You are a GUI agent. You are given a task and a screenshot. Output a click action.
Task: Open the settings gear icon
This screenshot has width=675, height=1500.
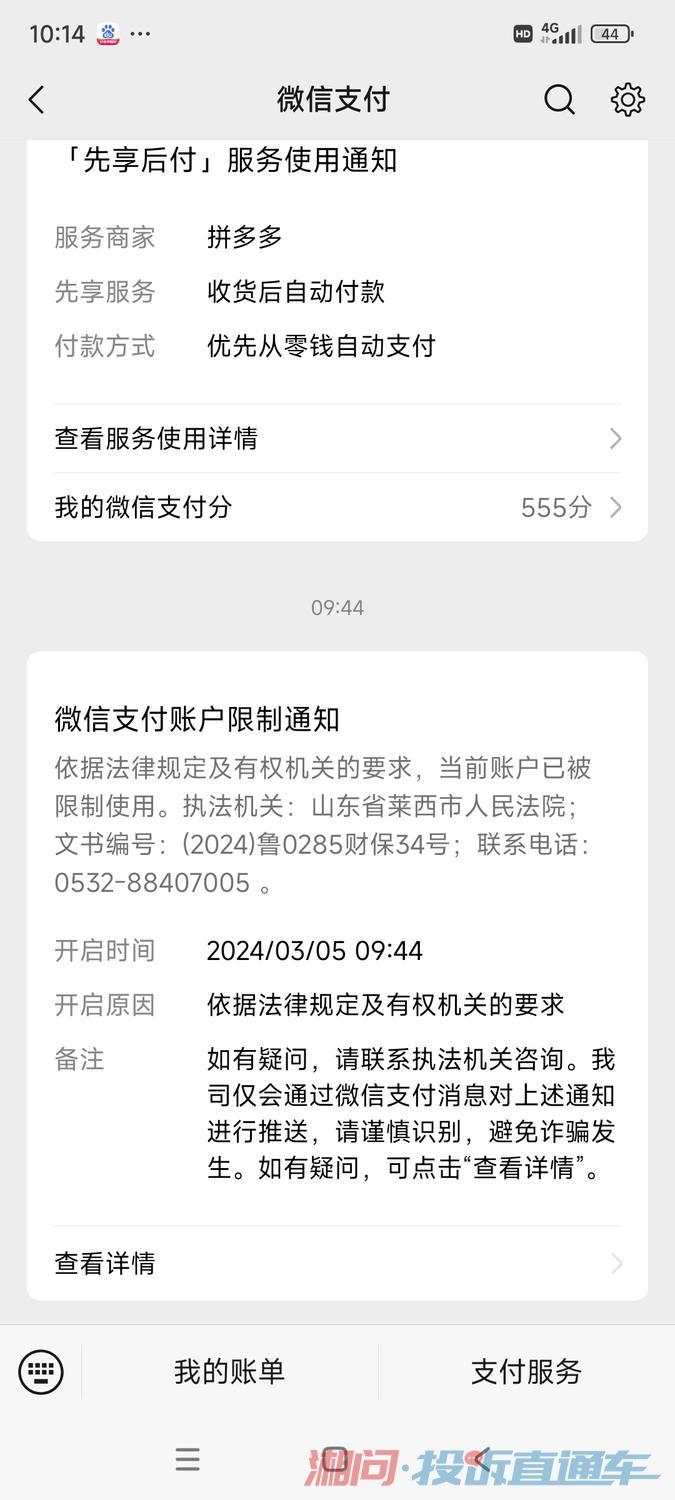(x=628, y=100)
